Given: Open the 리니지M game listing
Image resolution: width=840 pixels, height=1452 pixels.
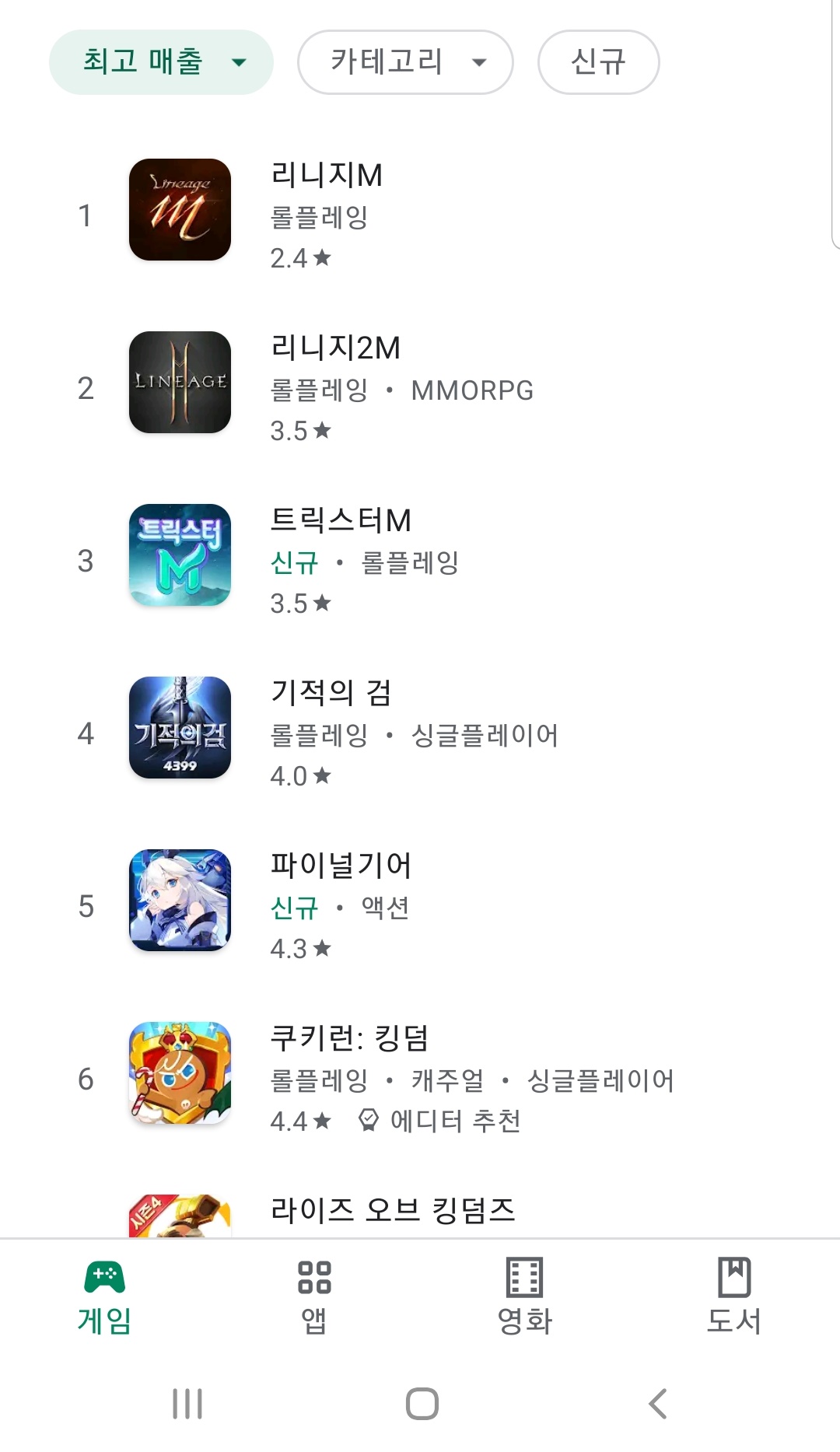Looking at the screenshot, I should tap(327, 210).
